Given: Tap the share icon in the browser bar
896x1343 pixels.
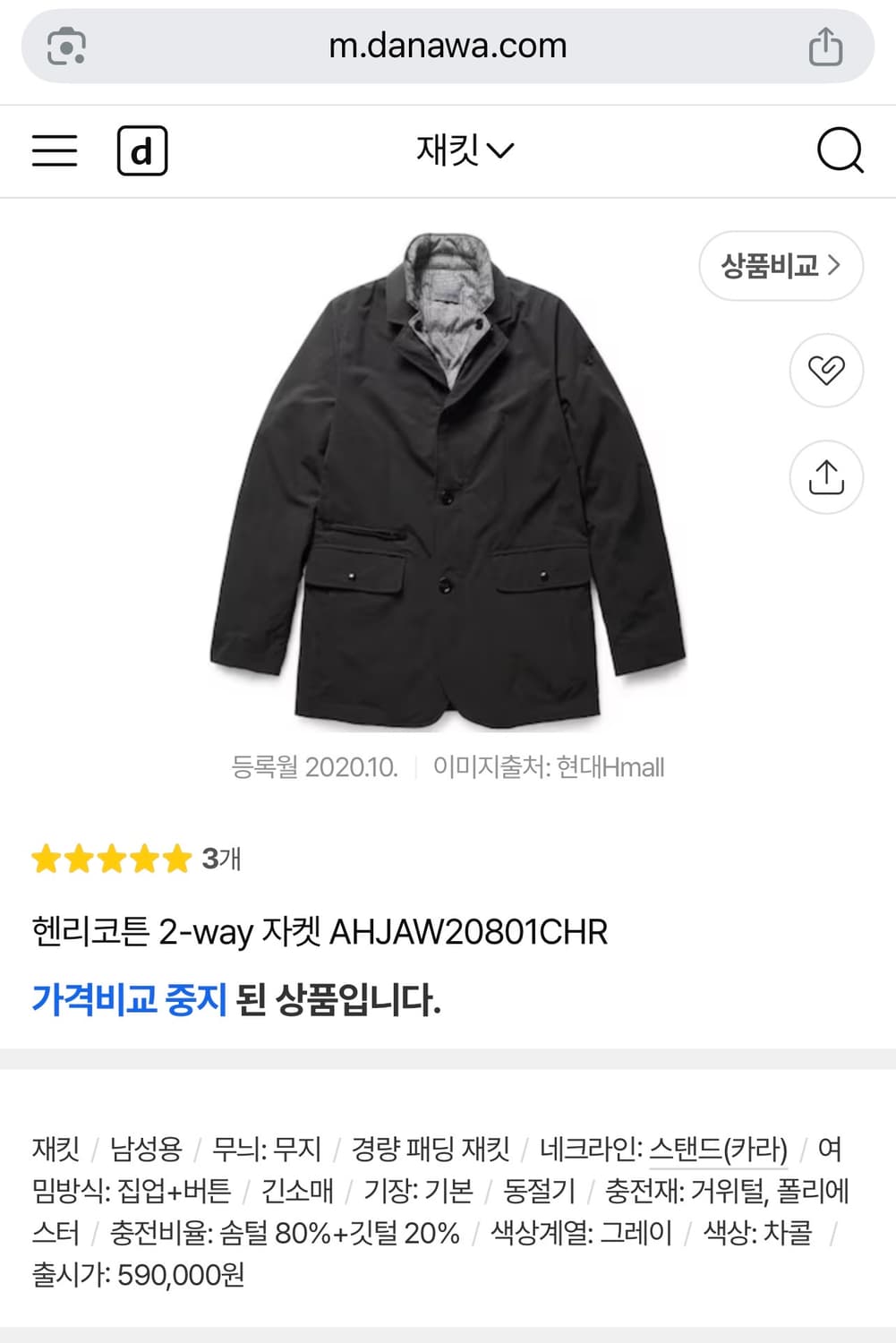Looking at the screenshot, I should pos(824,46).
